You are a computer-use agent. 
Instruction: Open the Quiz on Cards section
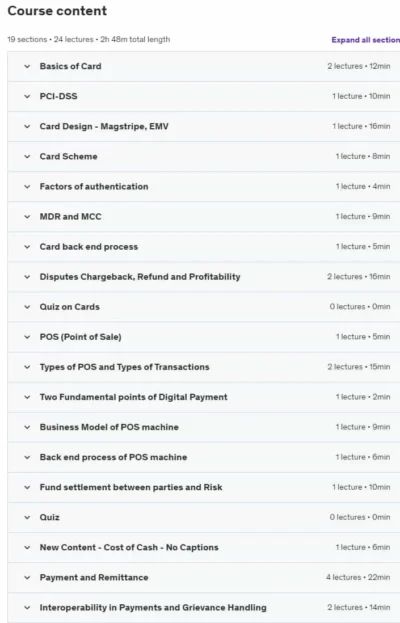click(x=203, y=307)
